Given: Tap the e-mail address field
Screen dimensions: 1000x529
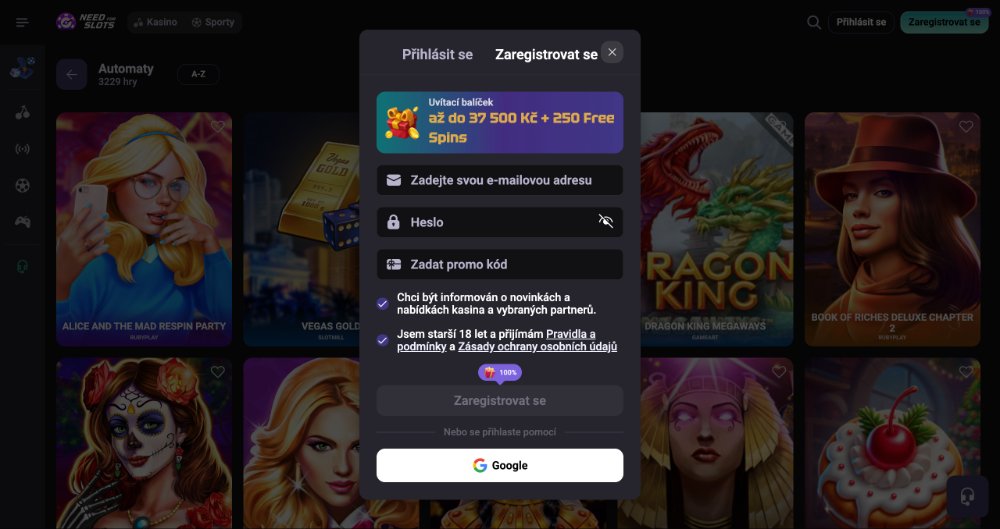Looking at the screenshot, I should [x=500, y=180].
